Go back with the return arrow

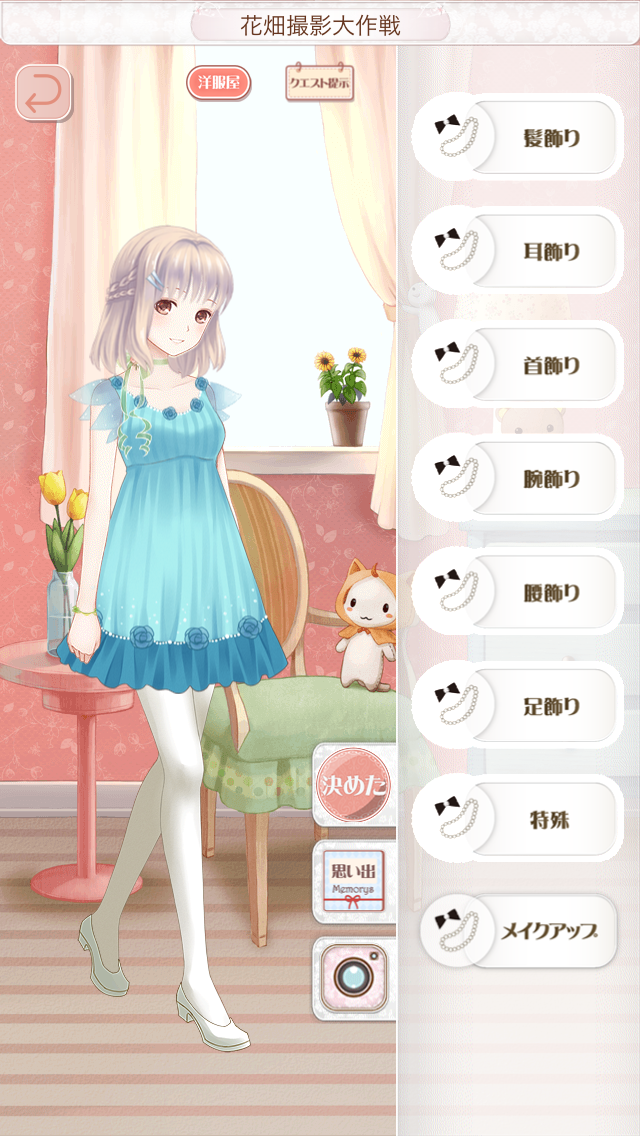[x=43, y=93]
